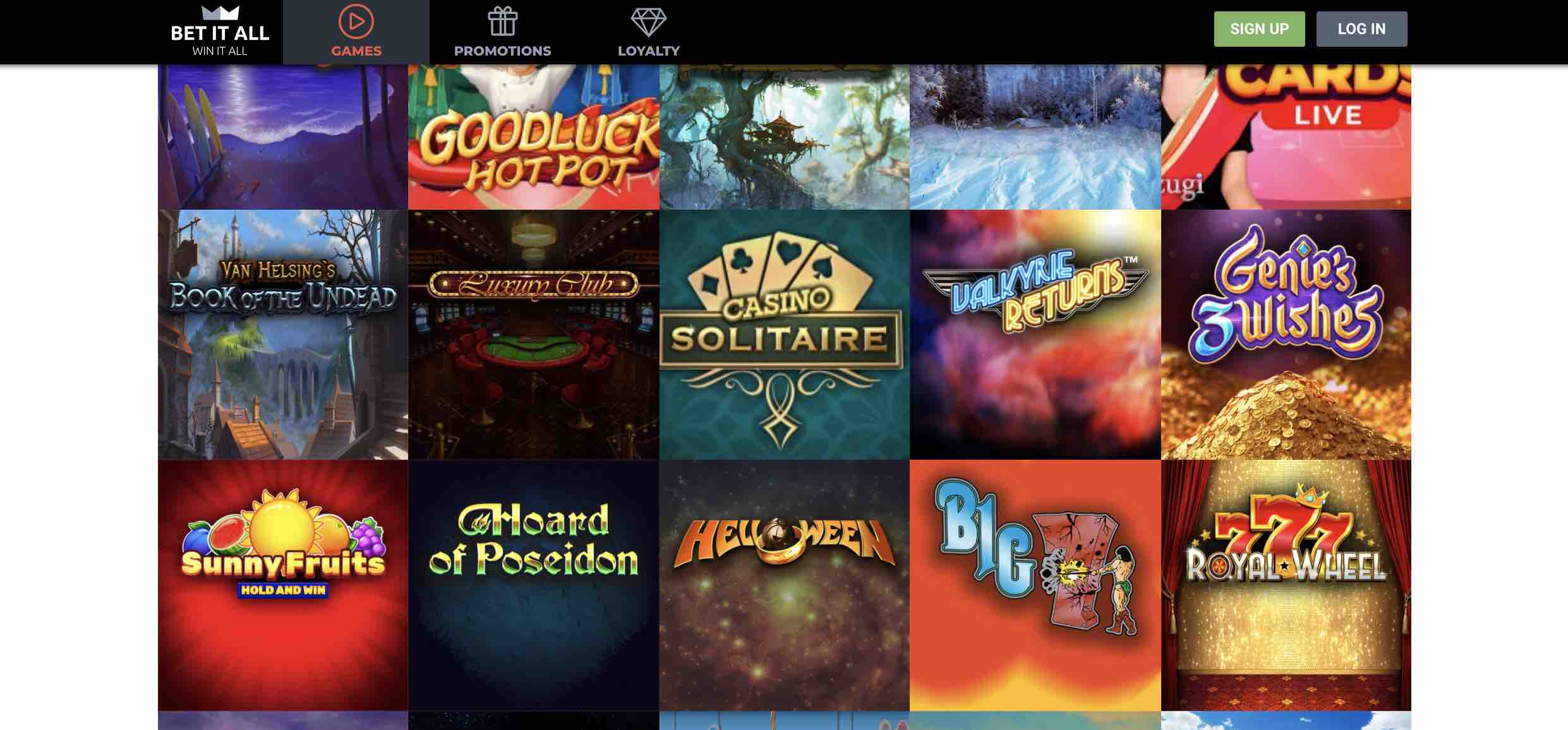This screenshot has height=730, width=1568.
Task: Open the Luxury Club game tile
Action: (533, 335)
